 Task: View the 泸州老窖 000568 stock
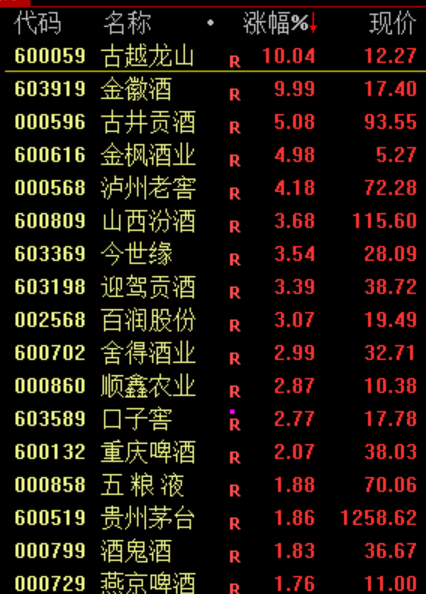point(213,188)
